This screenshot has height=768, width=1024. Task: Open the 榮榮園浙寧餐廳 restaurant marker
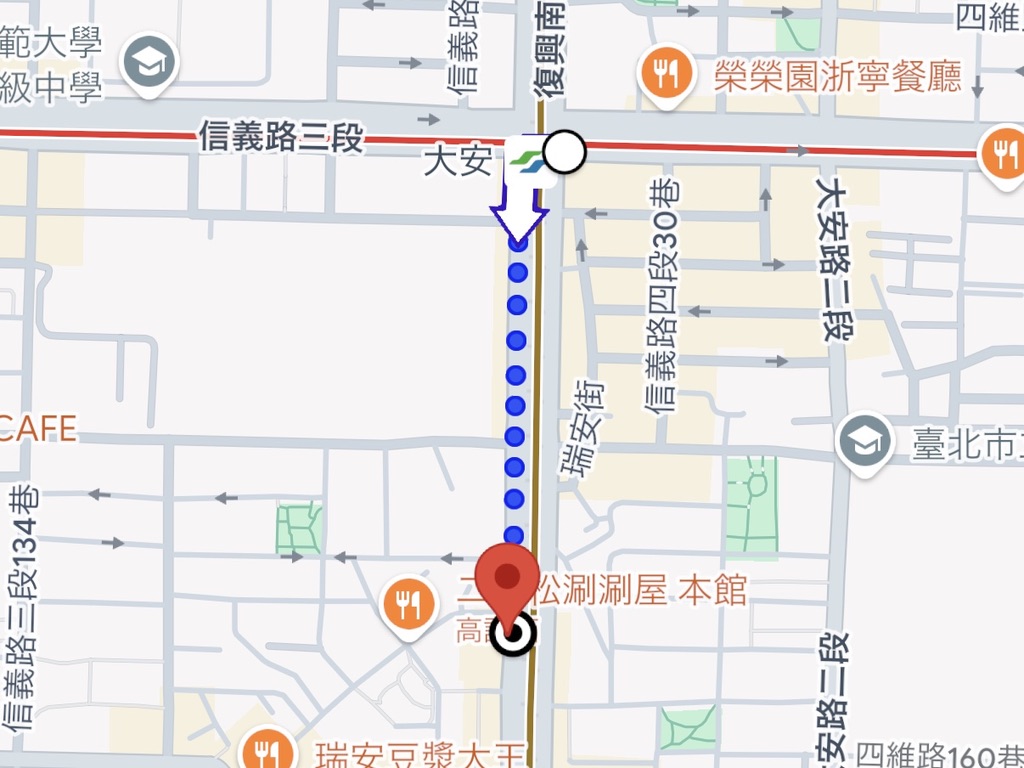click(661, 73)
